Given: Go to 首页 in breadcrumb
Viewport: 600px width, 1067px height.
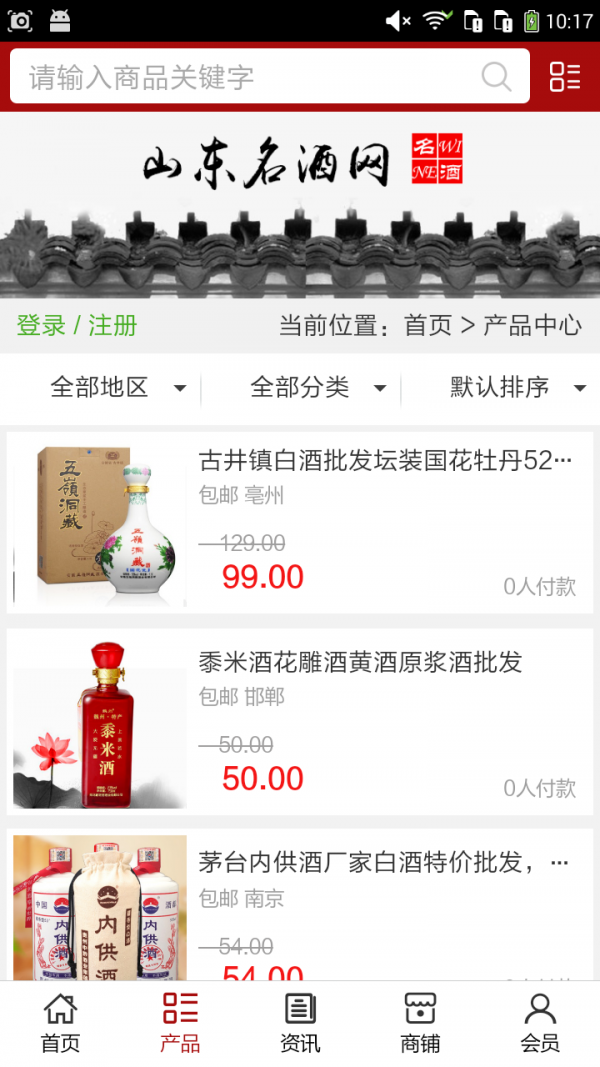Looking at the screenshot, I should (x=428, y=325).
